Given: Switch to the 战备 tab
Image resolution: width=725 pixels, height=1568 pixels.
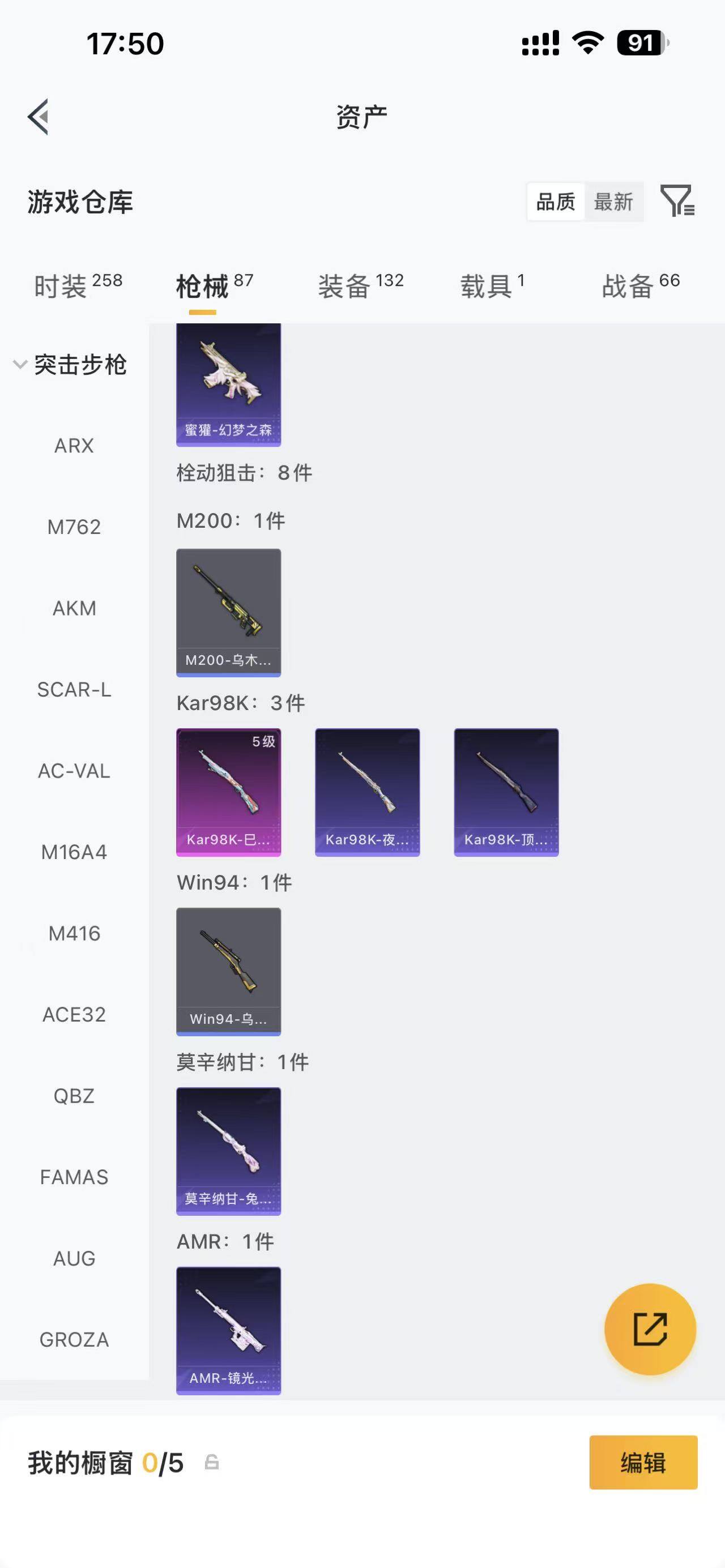Looking at the screenshot, I should pyautogui.click(x=641, y=285).
